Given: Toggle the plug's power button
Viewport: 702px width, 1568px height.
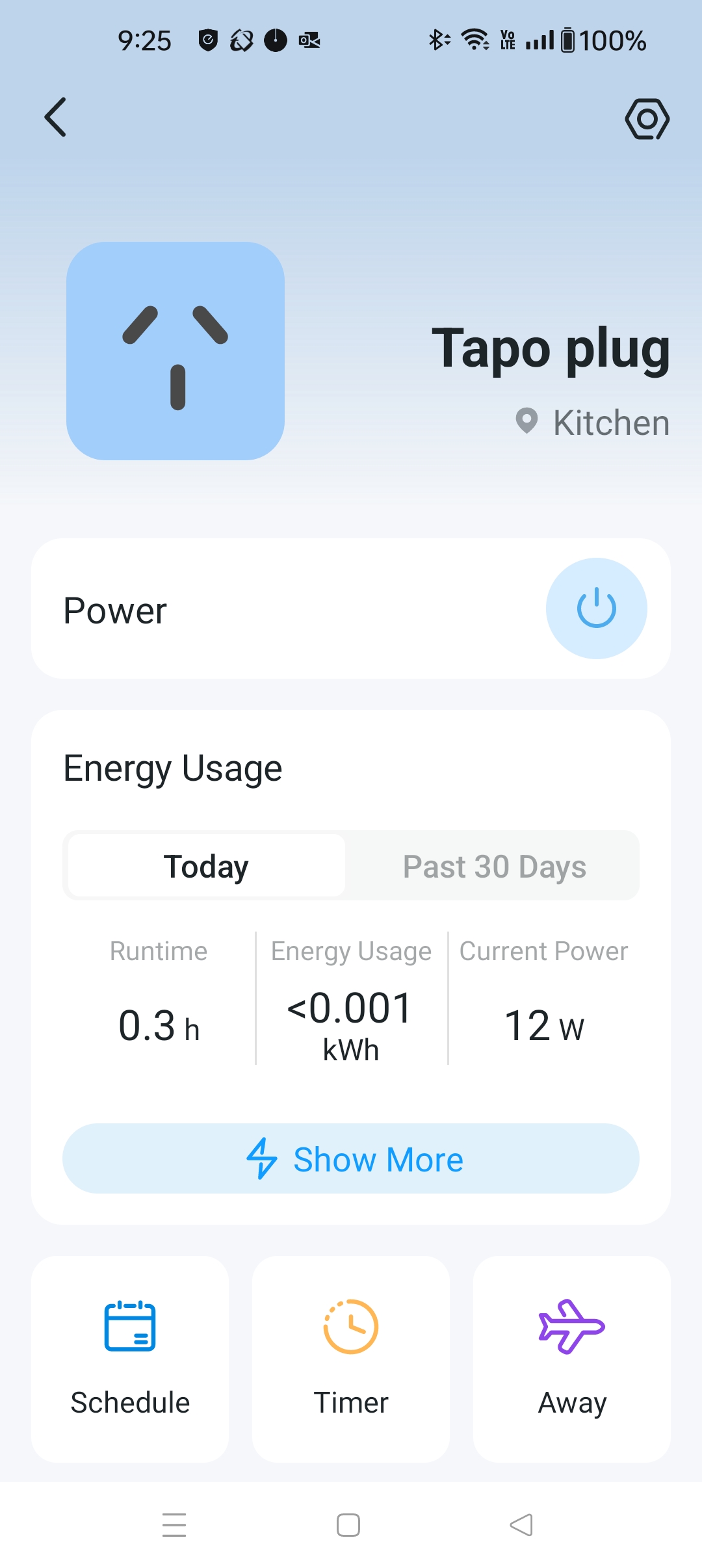Looking at the screenshot, I should (x=596, y=608).
